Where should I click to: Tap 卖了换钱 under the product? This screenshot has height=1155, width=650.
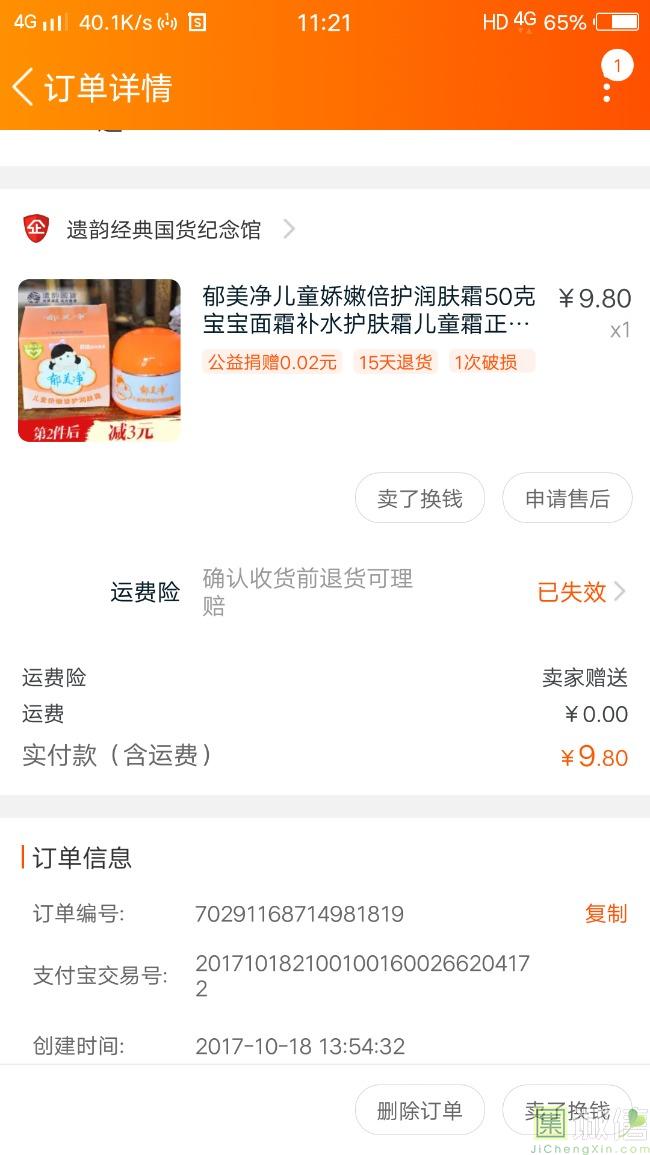click(x=420, y=498)
